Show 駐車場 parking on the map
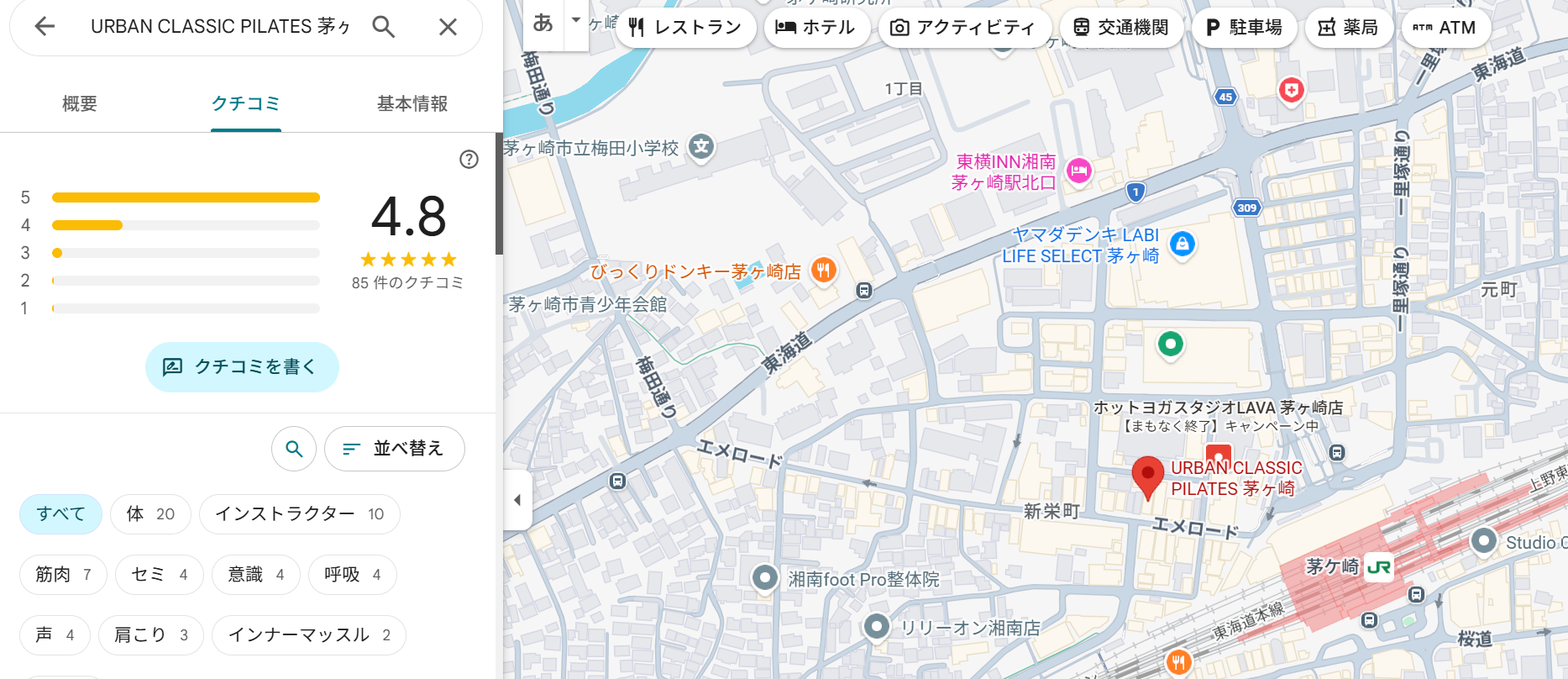 point(1244,28)
